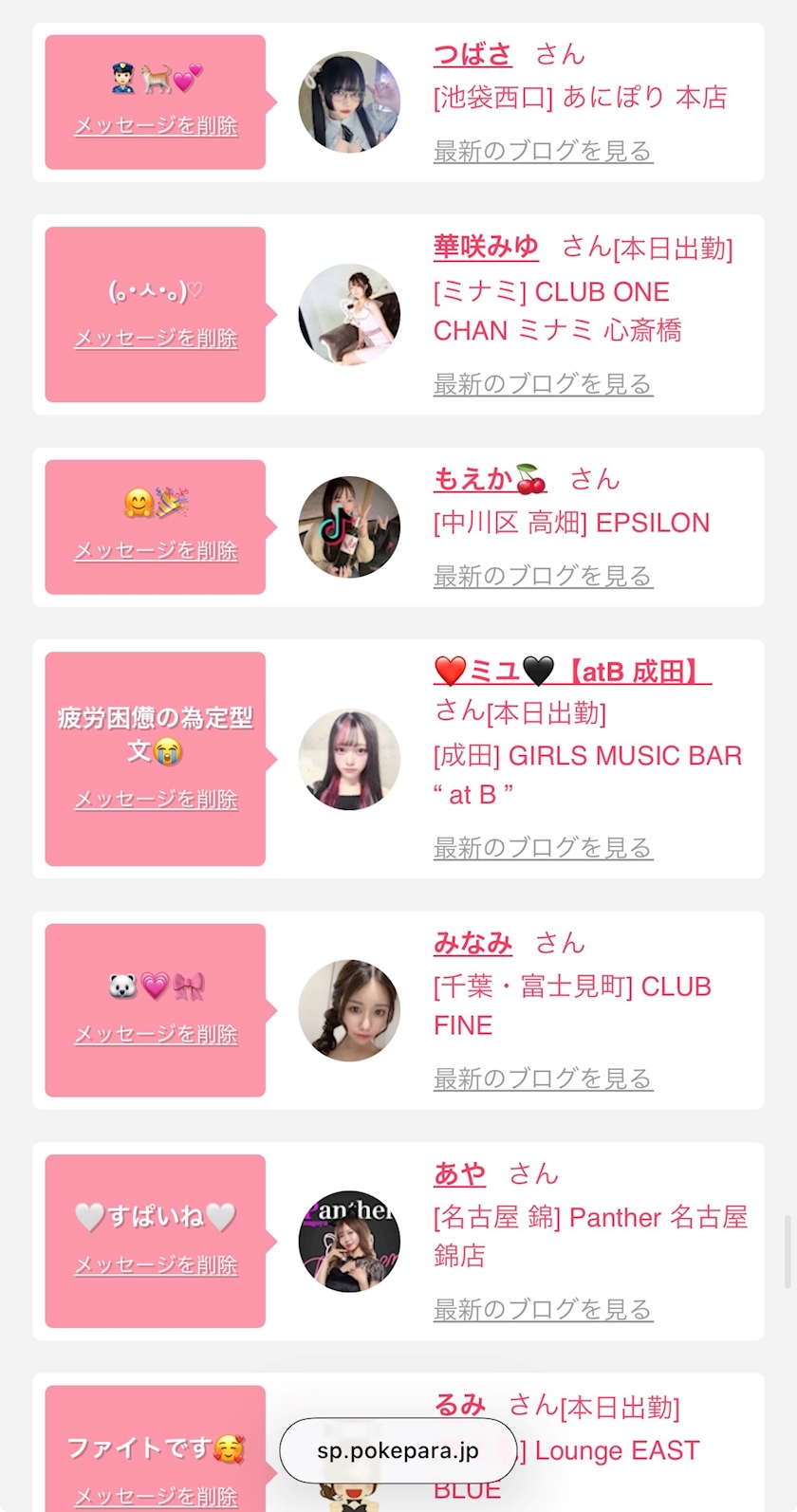Delete the すぱいね message
Image resolution: width=797 pixels, height=1512 pixels.
156,1265
